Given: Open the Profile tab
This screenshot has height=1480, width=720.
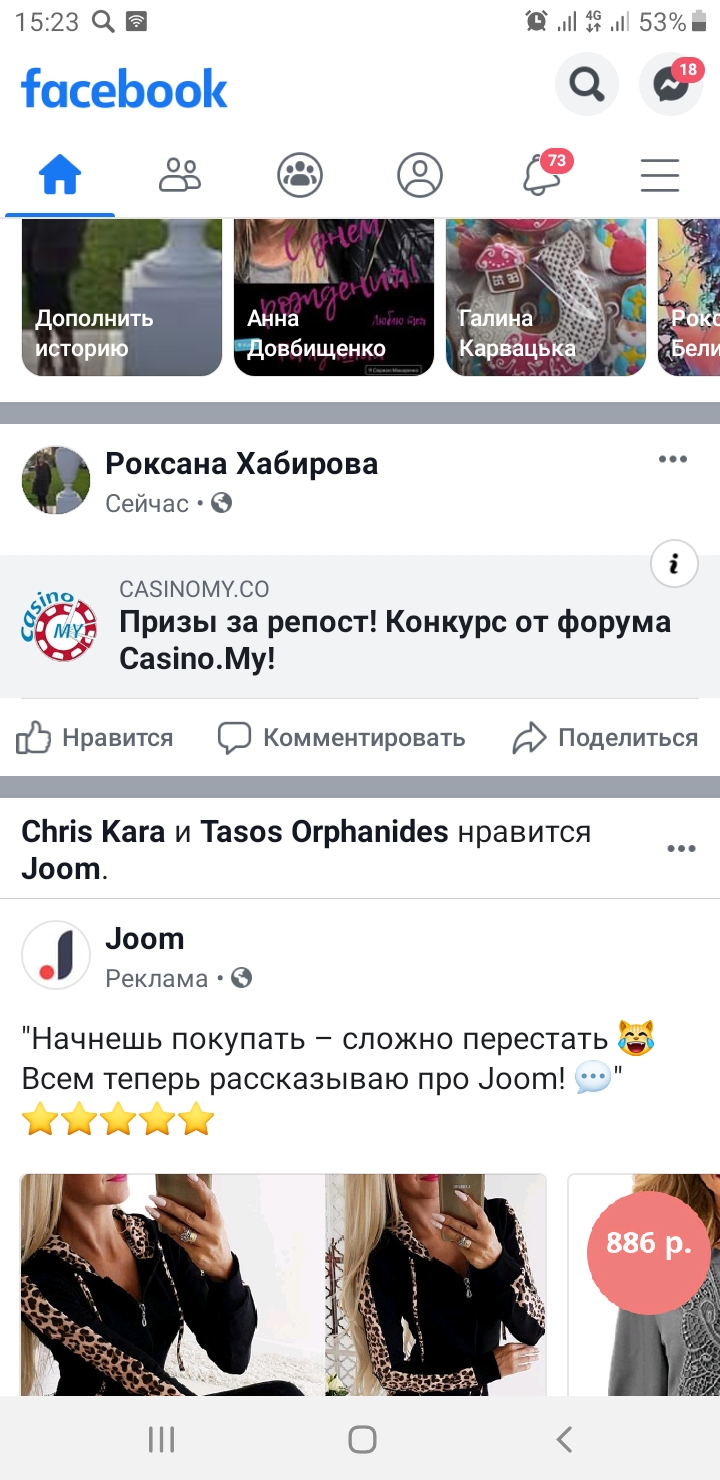Looking at the screenshot, I should [x=420, y=175].
